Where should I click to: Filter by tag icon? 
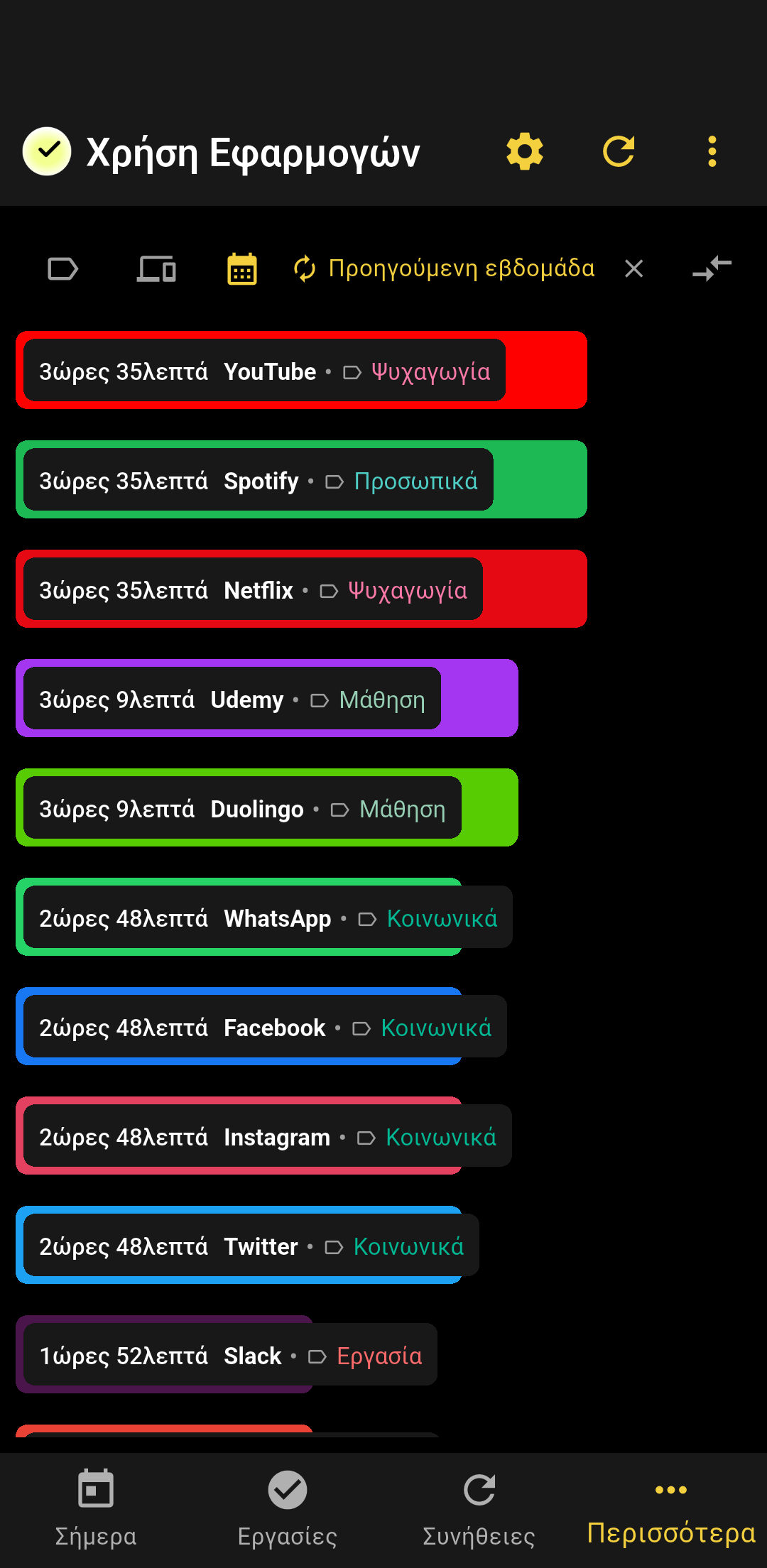[62, 269]
